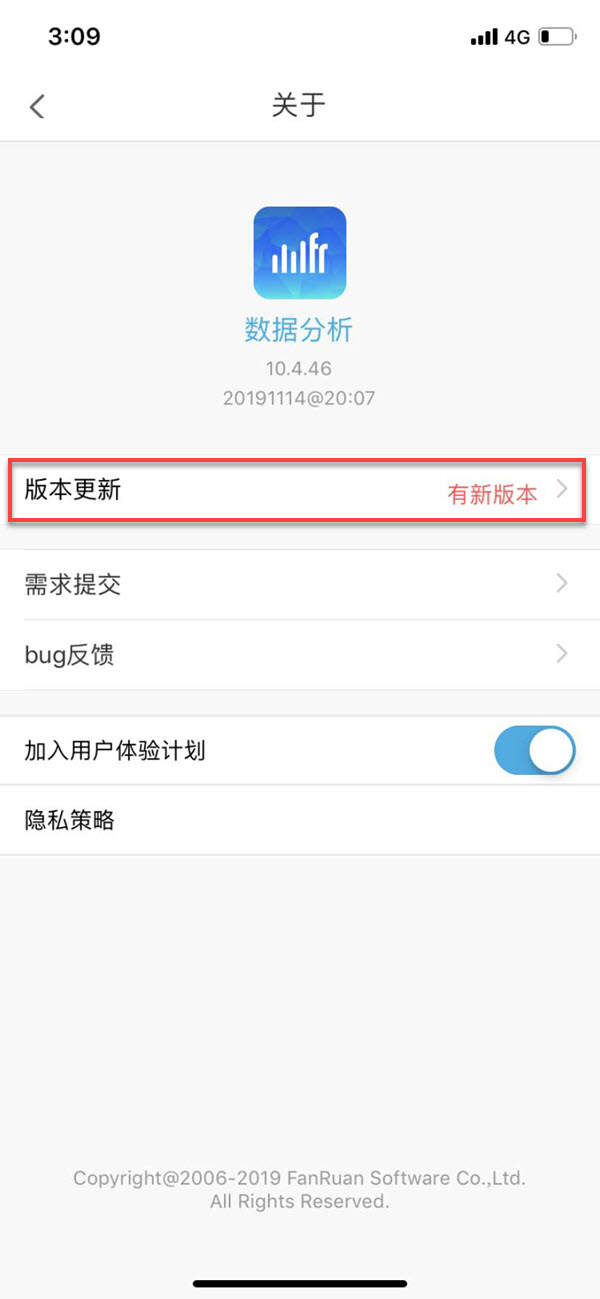The image size is (600, 1299).
Task: Go back from the 关于 page
Action: pyautogui.click(x=38, y=106)
